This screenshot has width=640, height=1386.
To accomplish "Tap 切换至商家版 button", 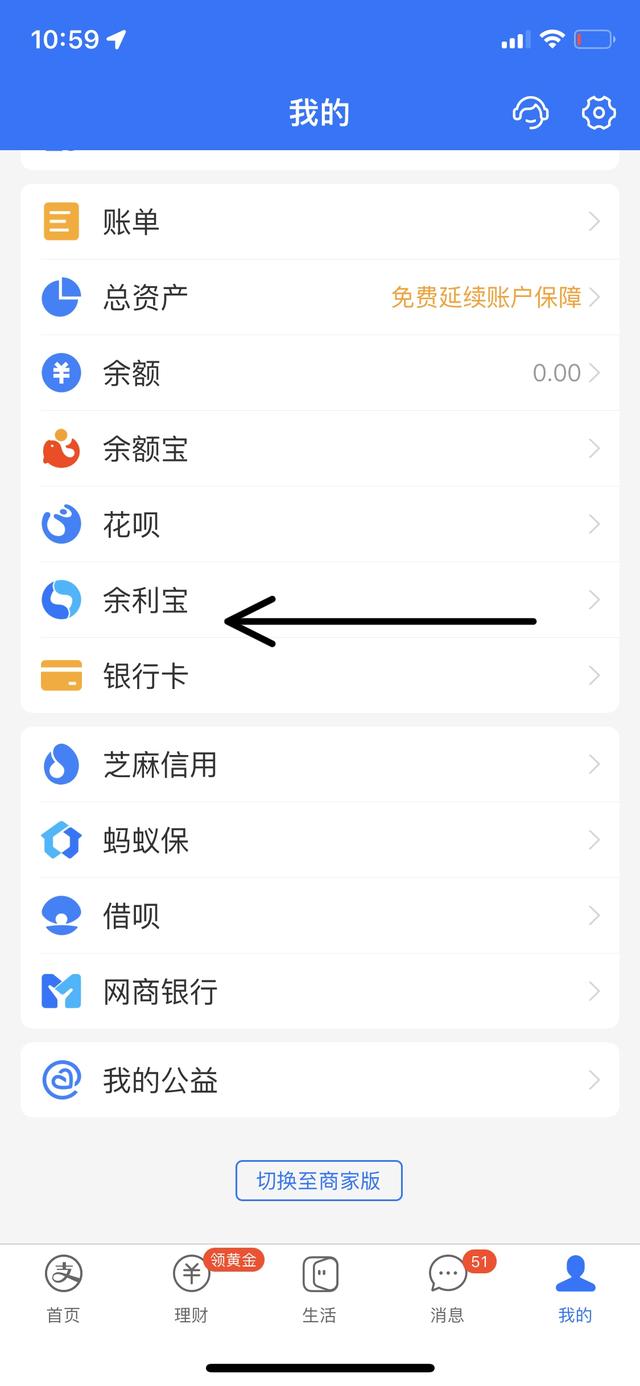I will click(319, 1180).
